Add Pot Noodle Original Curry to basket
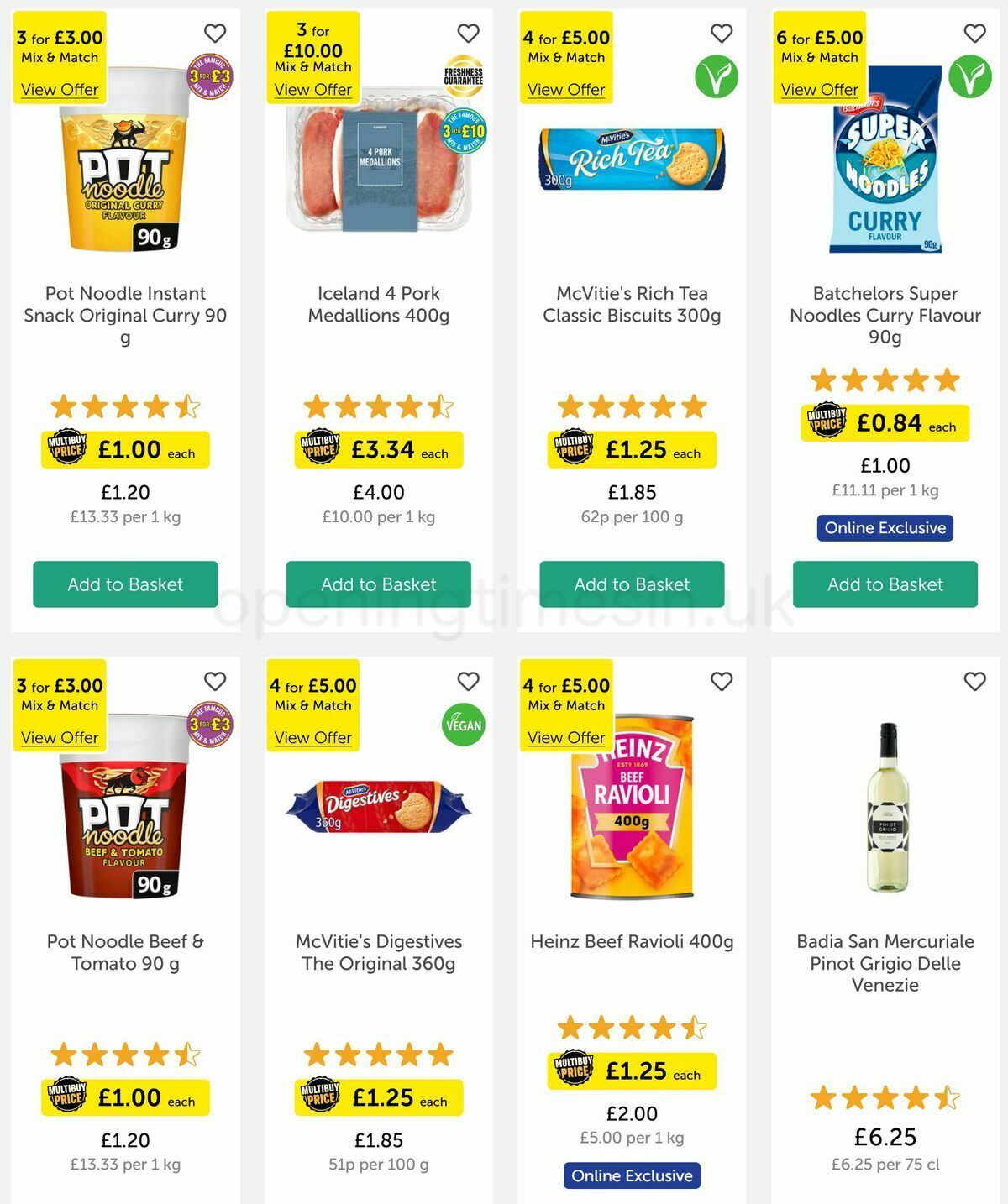Screen dimensions: 1008x1204 (x=124, y=584)
